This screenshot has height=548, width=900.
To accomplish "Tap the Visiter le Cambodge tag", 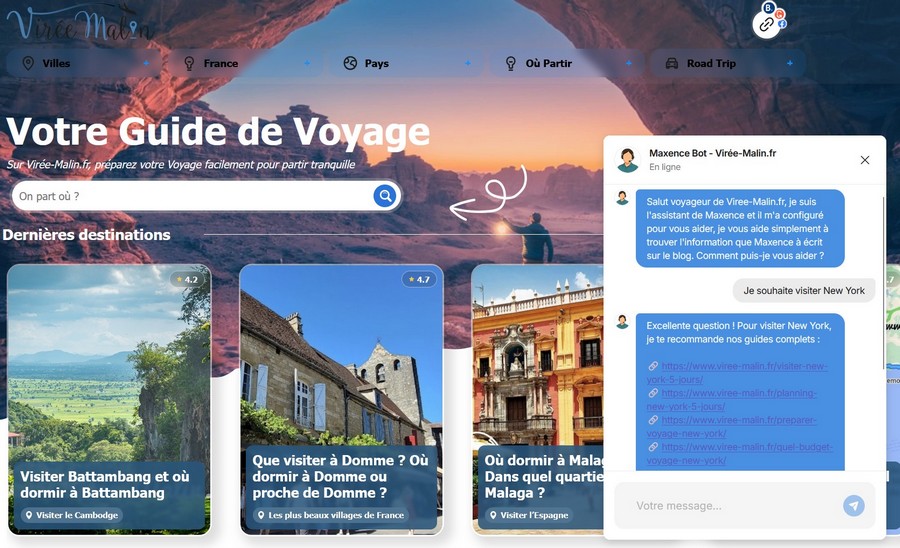I will point(71,515).
